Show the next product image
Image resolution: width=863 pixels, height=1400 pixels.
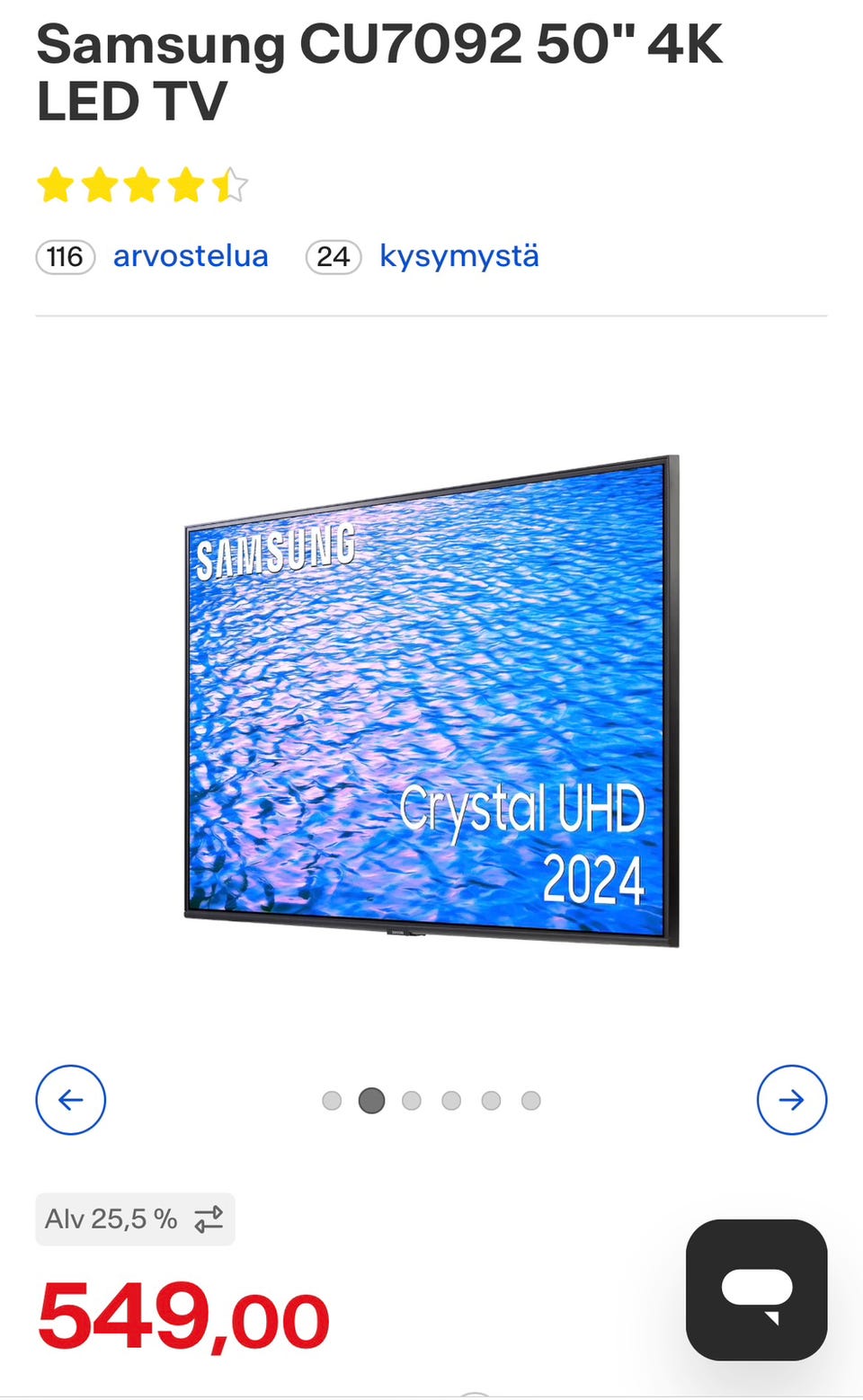(791, 1100)
